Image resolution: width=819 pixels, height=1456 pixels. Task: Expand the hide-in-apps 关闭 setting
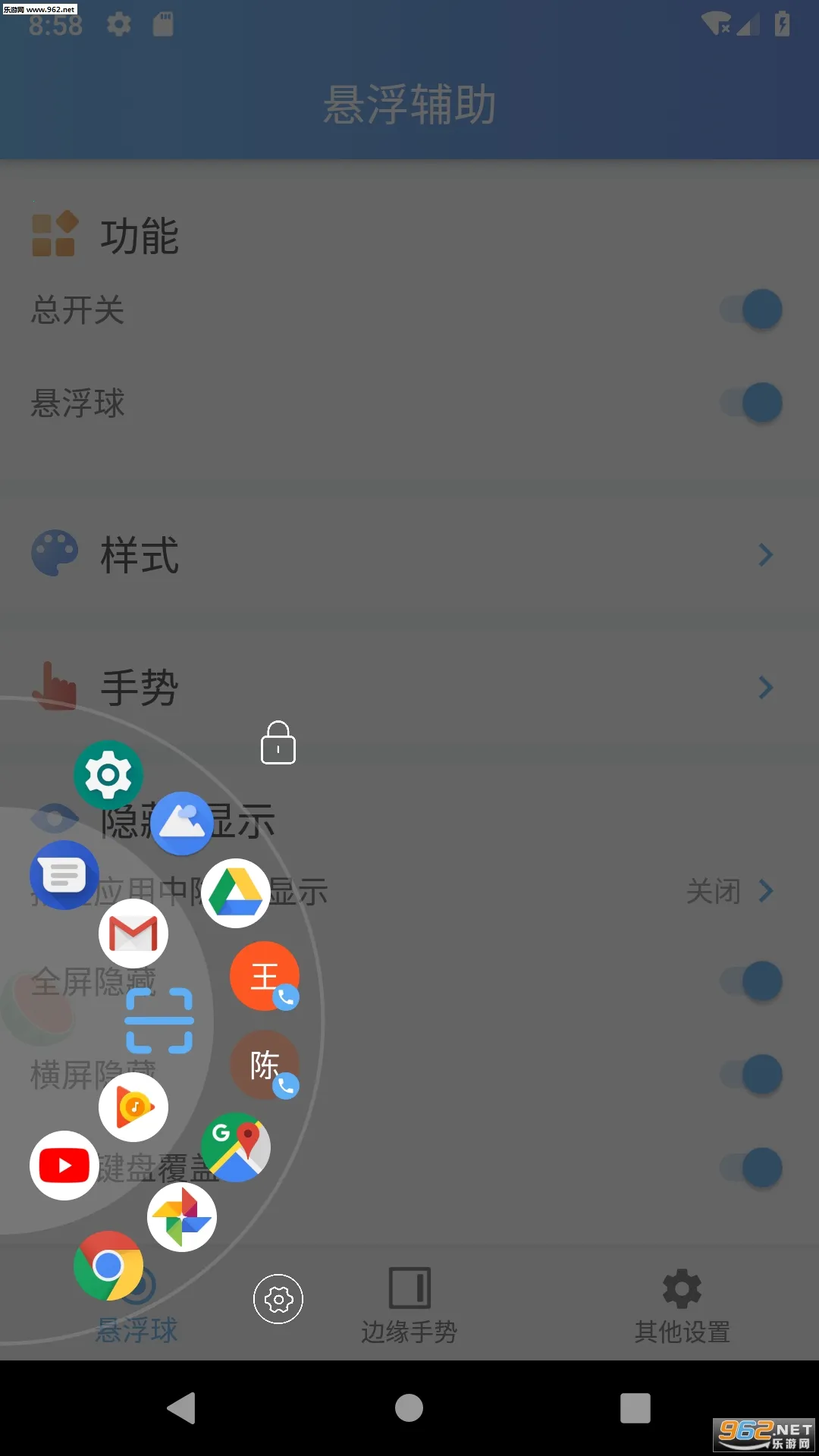(x=733, y=892)
